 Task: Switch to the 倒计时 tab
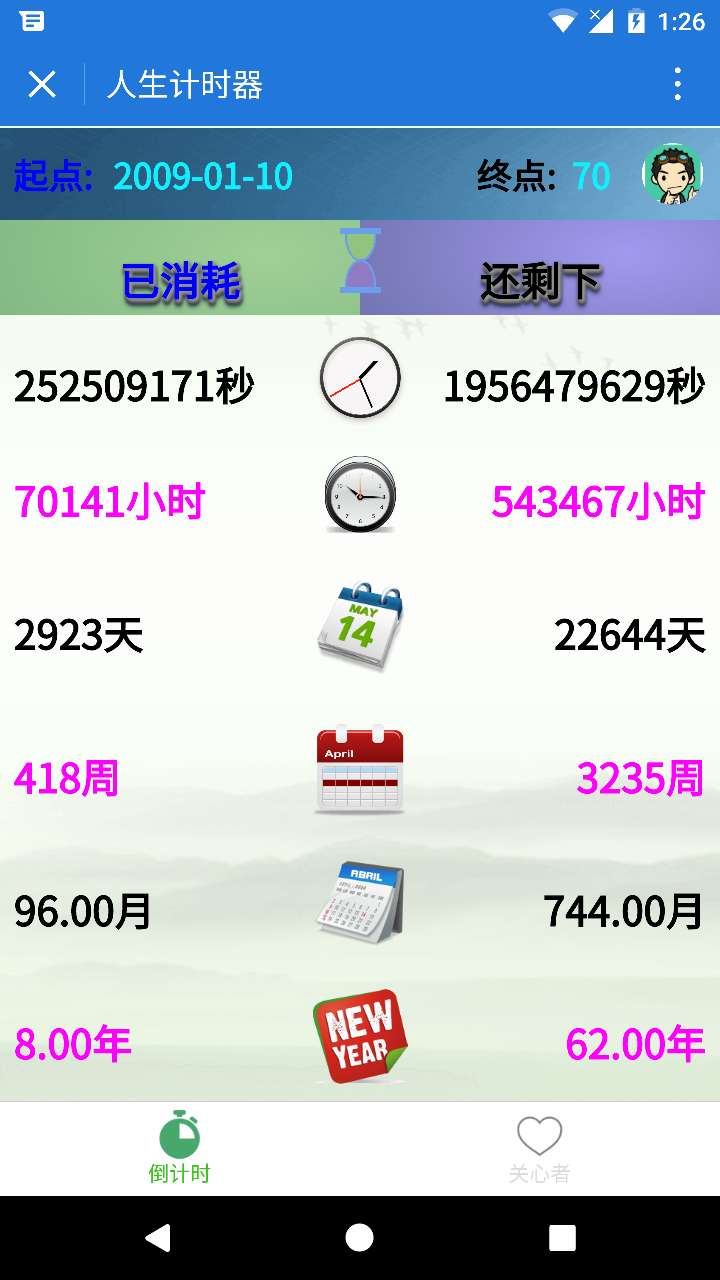[180, 1148]
